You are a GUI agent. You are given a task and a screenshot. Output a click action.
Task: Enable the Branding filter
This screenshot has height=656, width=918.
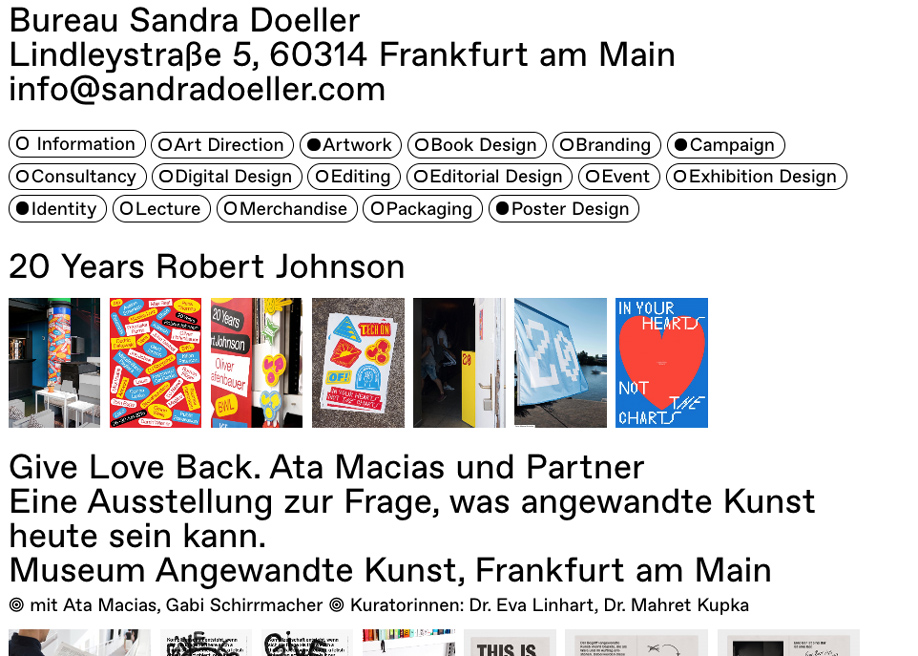(606, 145)
